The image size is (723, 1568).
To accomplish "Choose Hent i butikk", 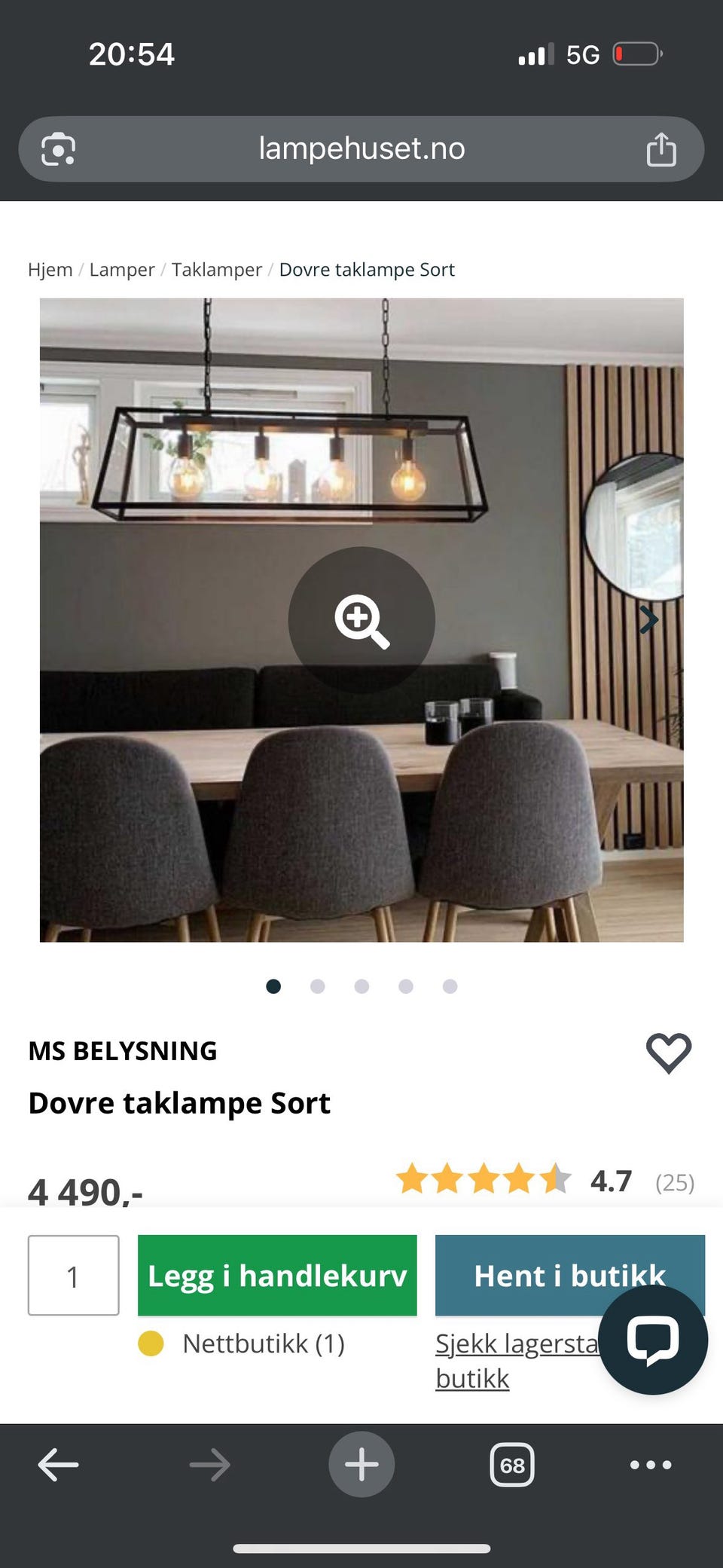I will pyautogui.click(x=570, y=1275).
